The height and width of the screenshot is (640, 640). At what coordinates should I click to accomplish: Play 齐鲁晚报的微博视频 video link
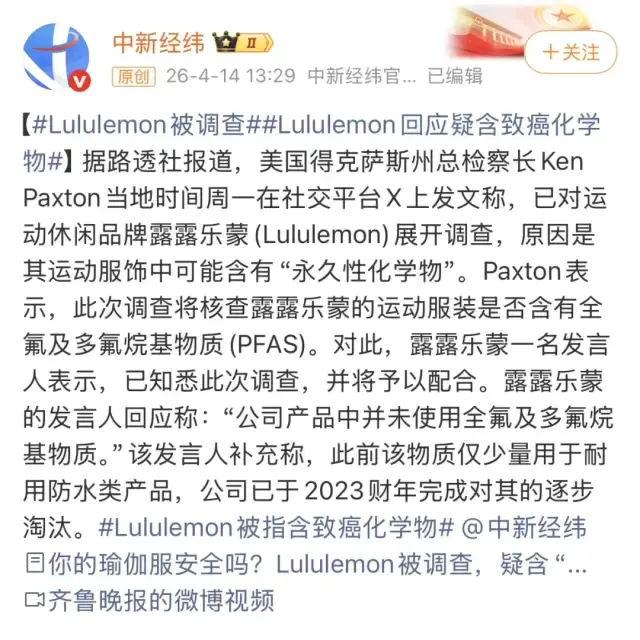pos(150,601)
